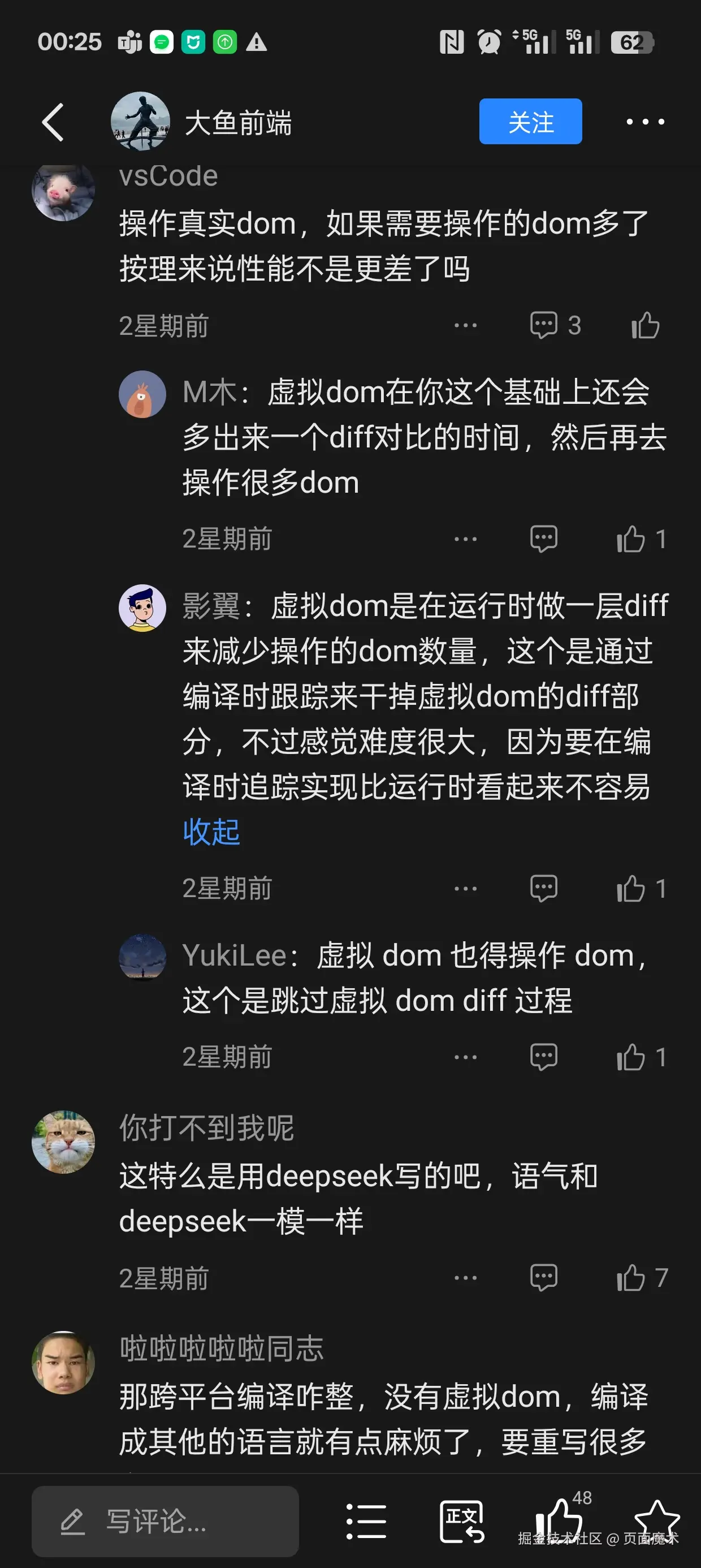
Task: Like 你打不到我呢's deepseek comment
Action: click(x=631, y=1278)
